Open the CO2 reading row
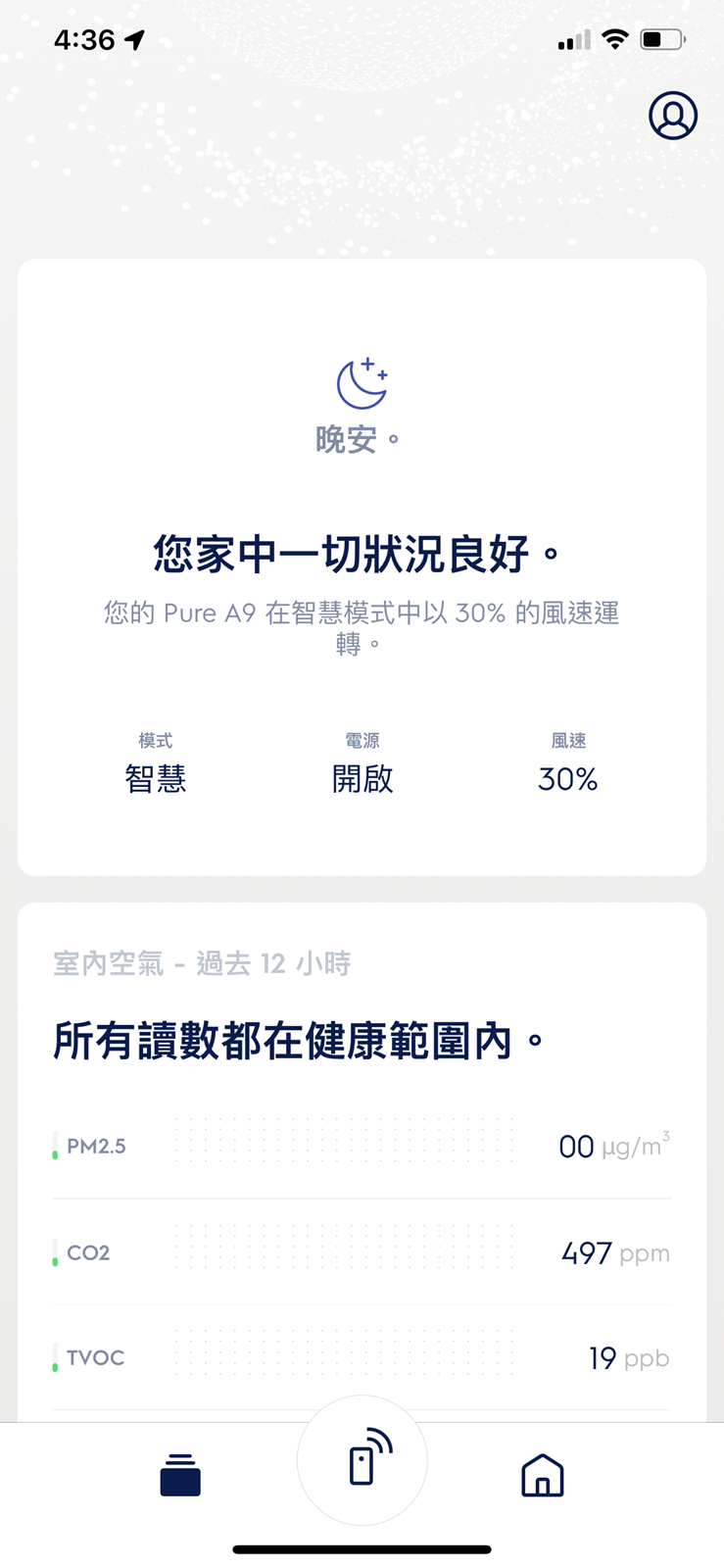The width and height of the screenshot is (724, 1568). pos(362,1252)
